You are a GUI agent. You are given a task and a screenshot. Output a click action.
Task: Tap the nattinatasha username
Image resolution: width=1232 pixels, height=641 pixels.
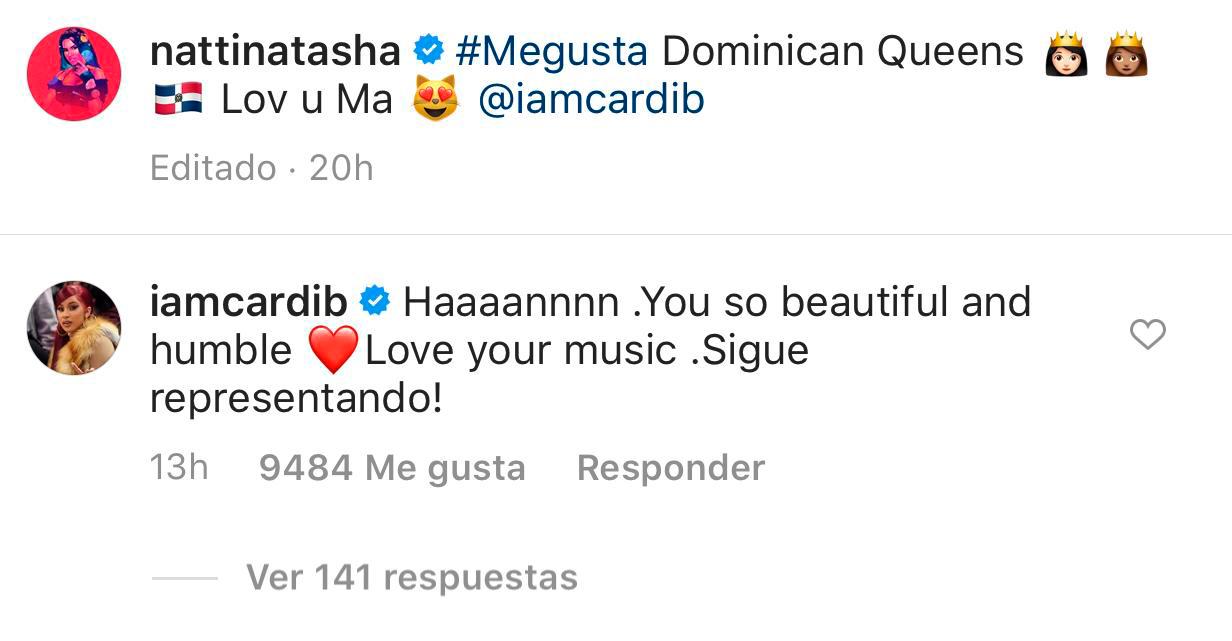click(x=275, y=51)
